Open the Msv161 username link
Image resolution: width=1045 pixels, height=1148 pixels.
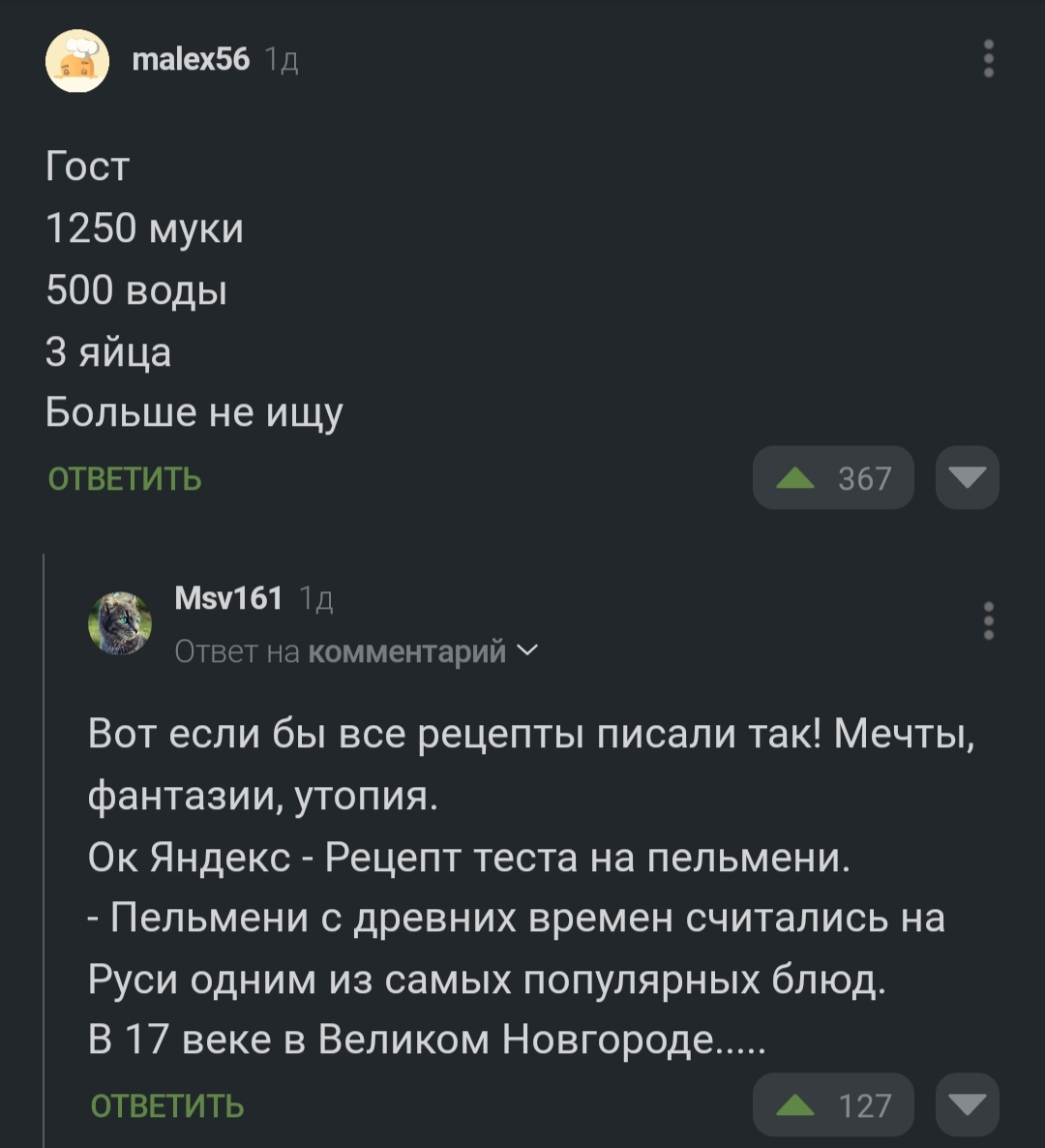228,598
